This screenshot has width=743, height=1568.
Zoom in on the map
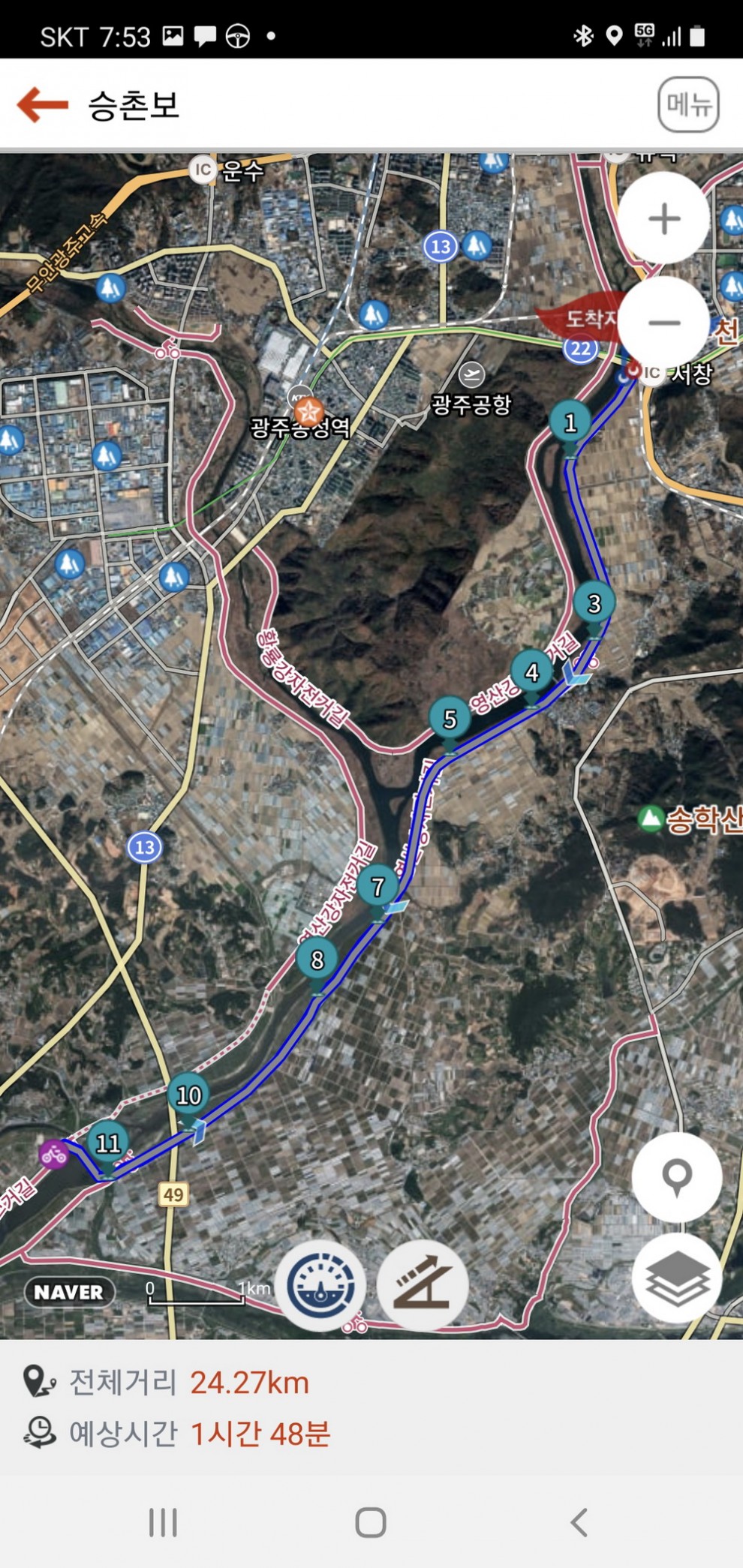(x=663, y=219)
